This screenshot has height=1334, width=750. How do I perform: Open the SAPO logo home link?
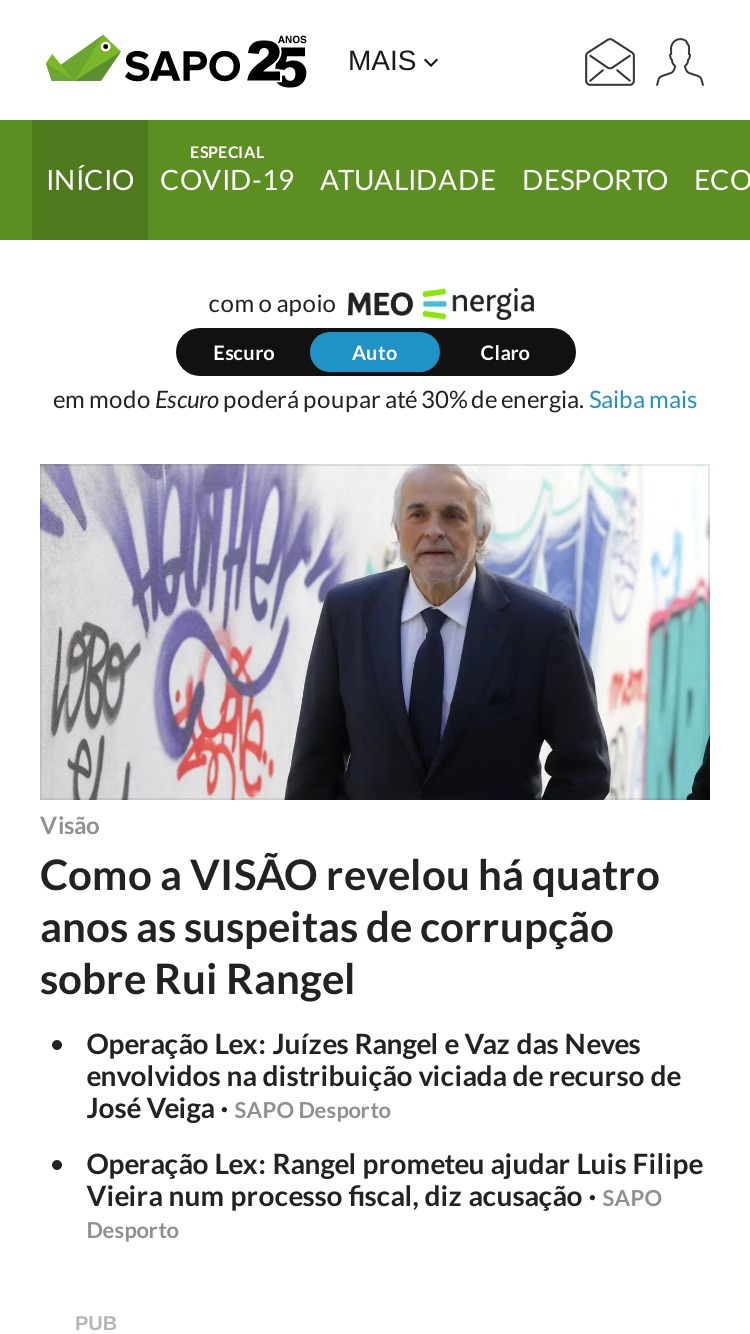click(176, 61)
